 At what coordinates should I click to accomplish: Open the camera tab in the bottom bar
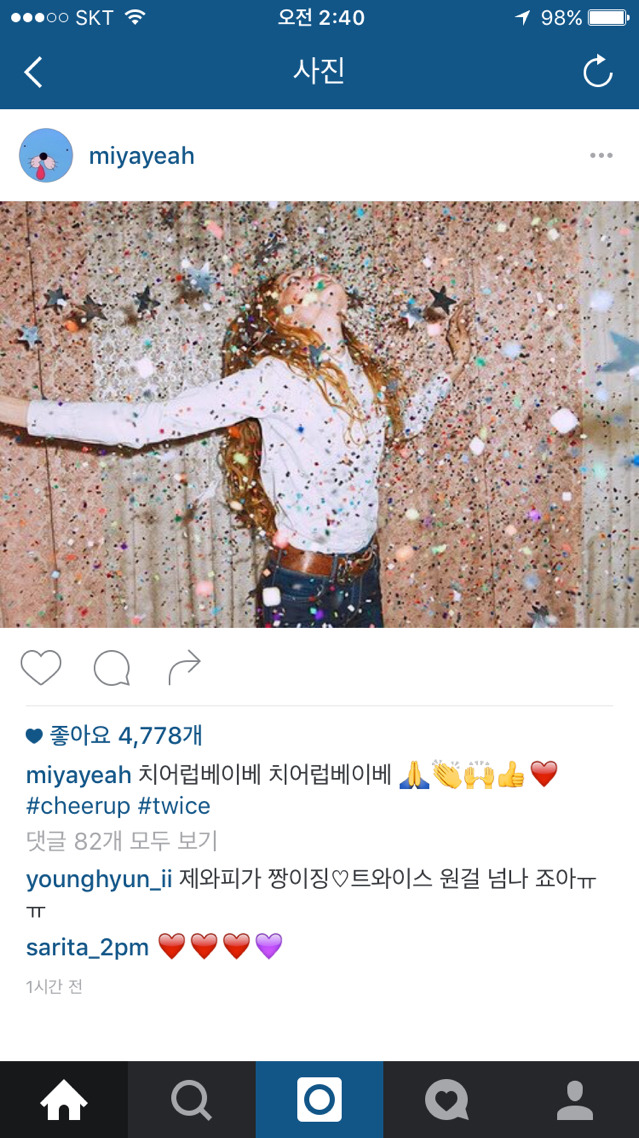(320, 1100)
